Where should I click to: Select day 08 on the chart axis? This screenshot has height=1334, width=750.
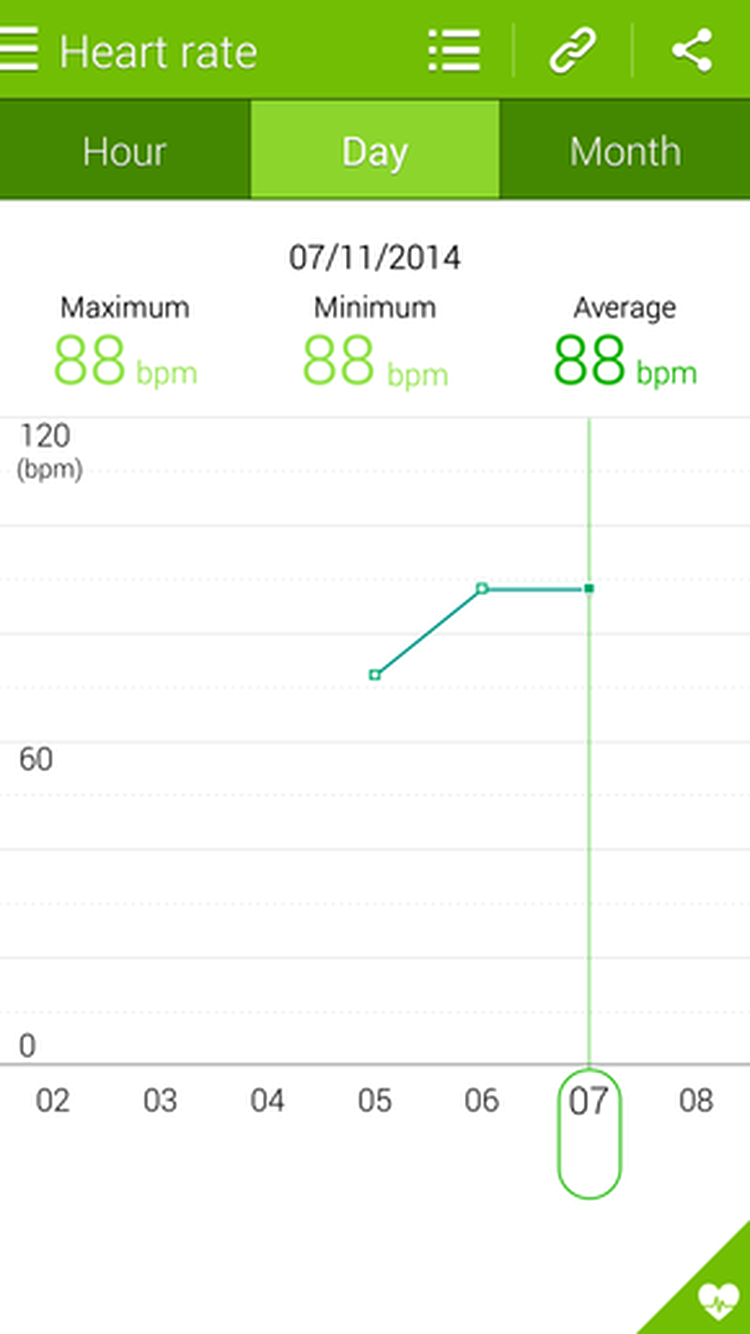pyautogui.click(x=696, y=1101)
